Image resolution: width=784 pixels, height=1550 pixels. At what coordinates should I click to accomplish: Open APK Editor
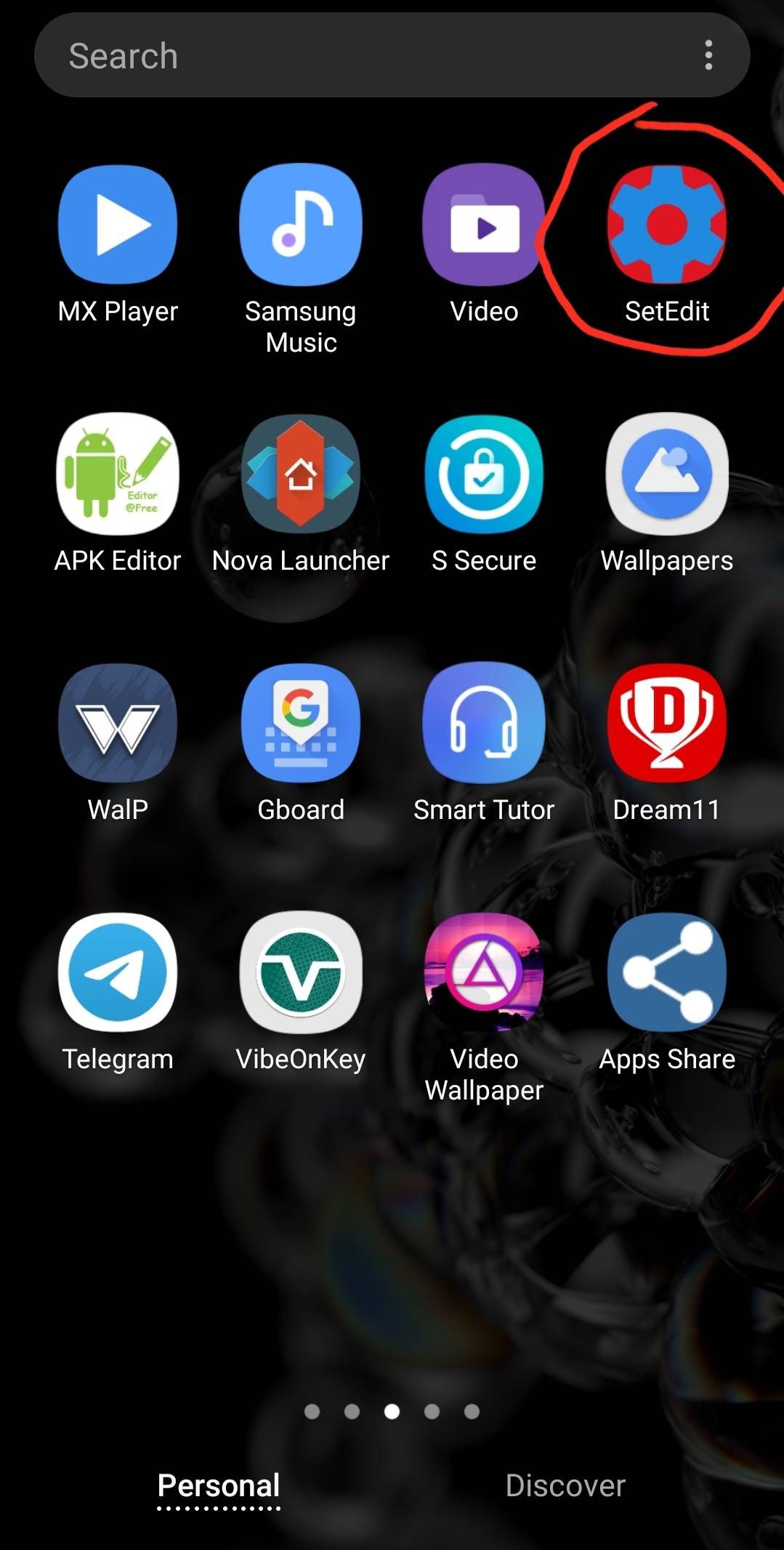point(118,474)
